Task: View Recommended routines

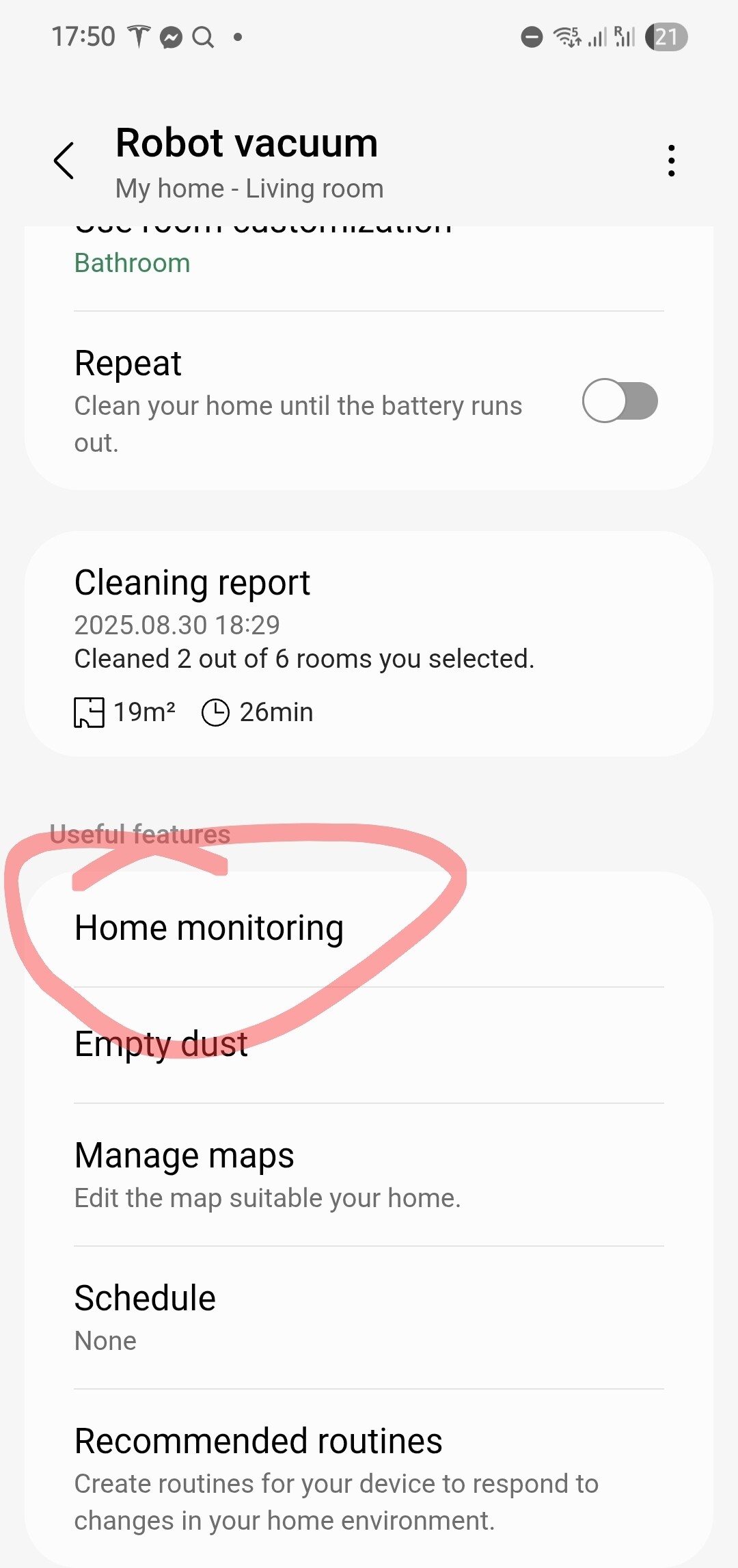Action: (x=369, y=1478)
